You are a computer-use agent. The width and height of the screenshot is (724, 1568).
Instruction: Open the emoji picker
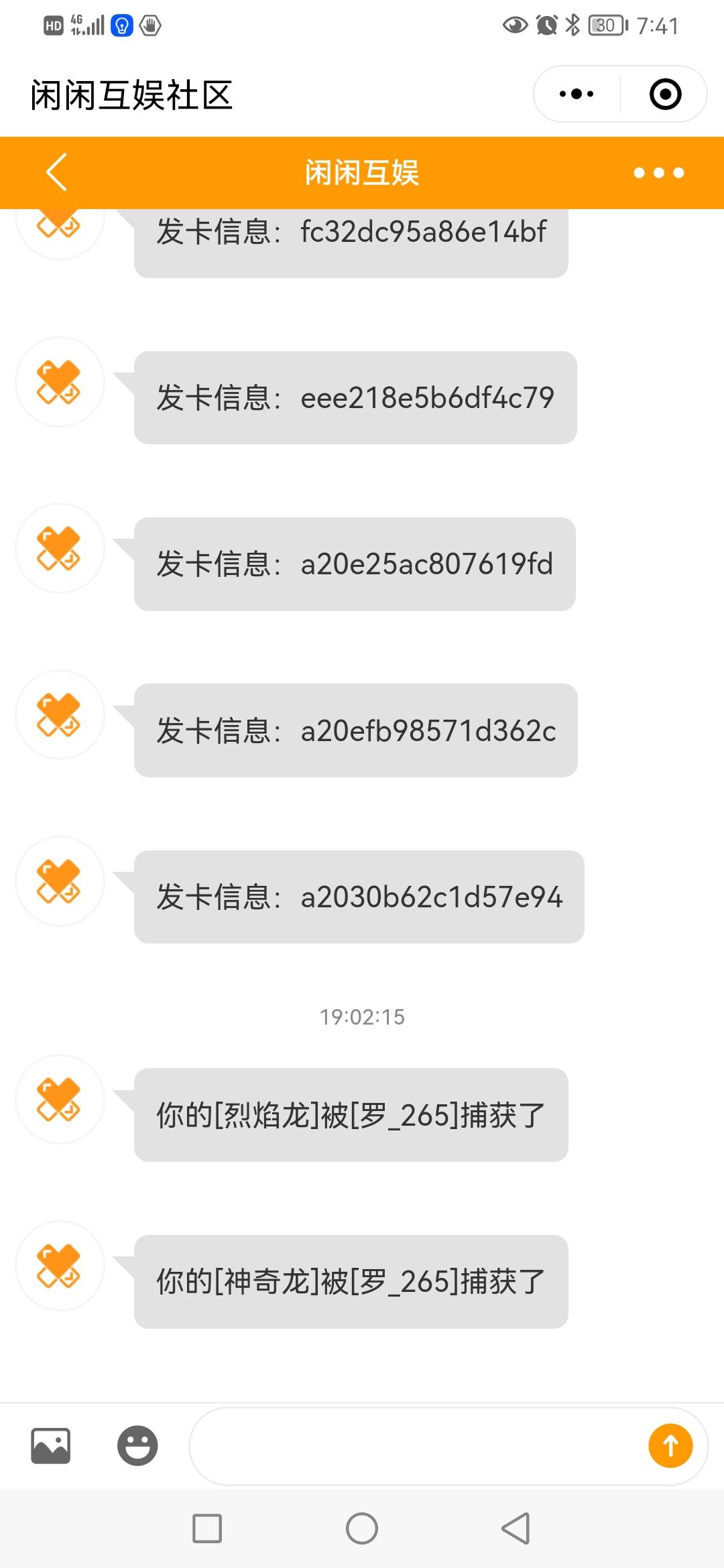point(137,1445)
